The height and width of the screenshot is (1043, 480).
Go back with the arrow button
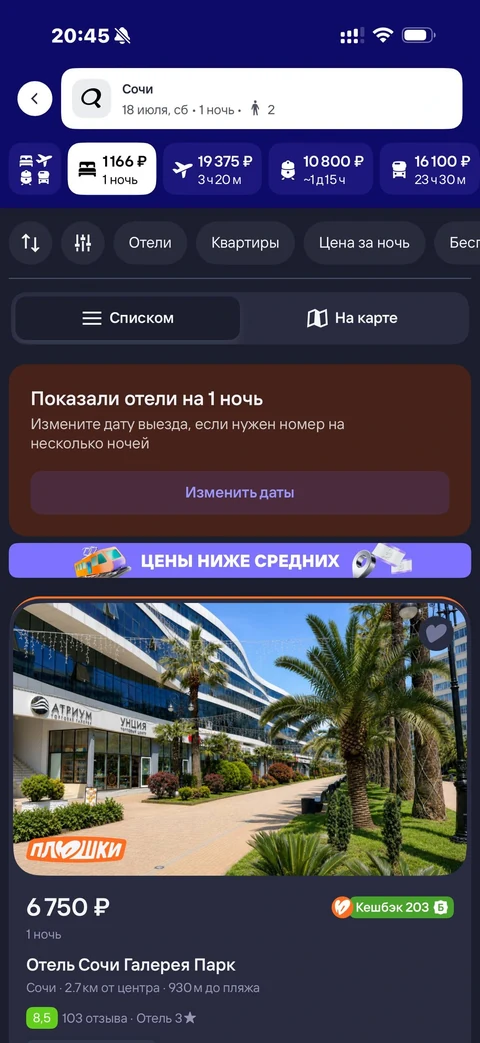click(35, 98)
